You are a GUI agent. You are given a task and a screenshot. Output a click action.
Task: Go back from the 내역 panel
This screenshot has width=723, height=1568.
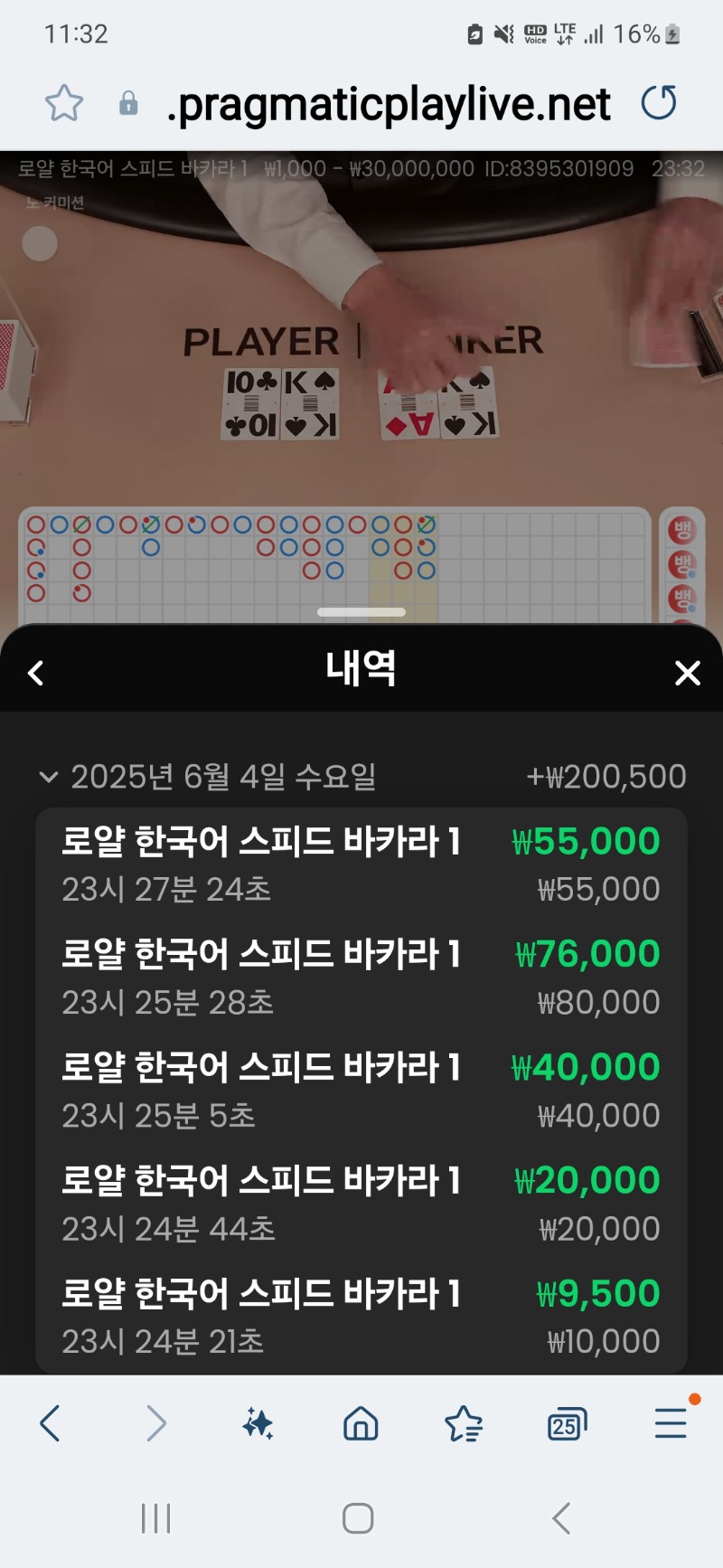[36, 673]
